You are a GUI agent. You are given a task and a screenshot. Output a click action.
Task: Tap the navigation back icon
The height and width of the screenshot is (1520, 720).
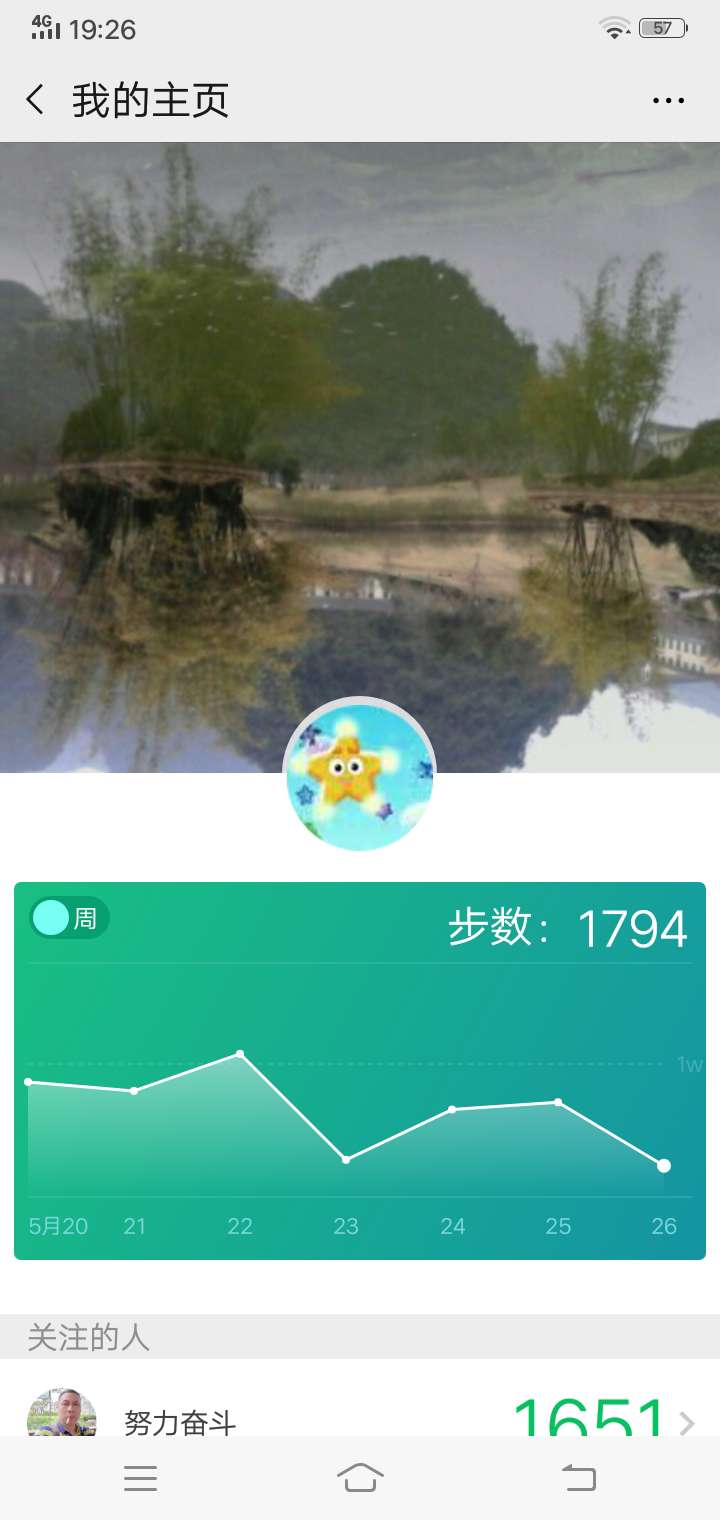(578, 1480)
